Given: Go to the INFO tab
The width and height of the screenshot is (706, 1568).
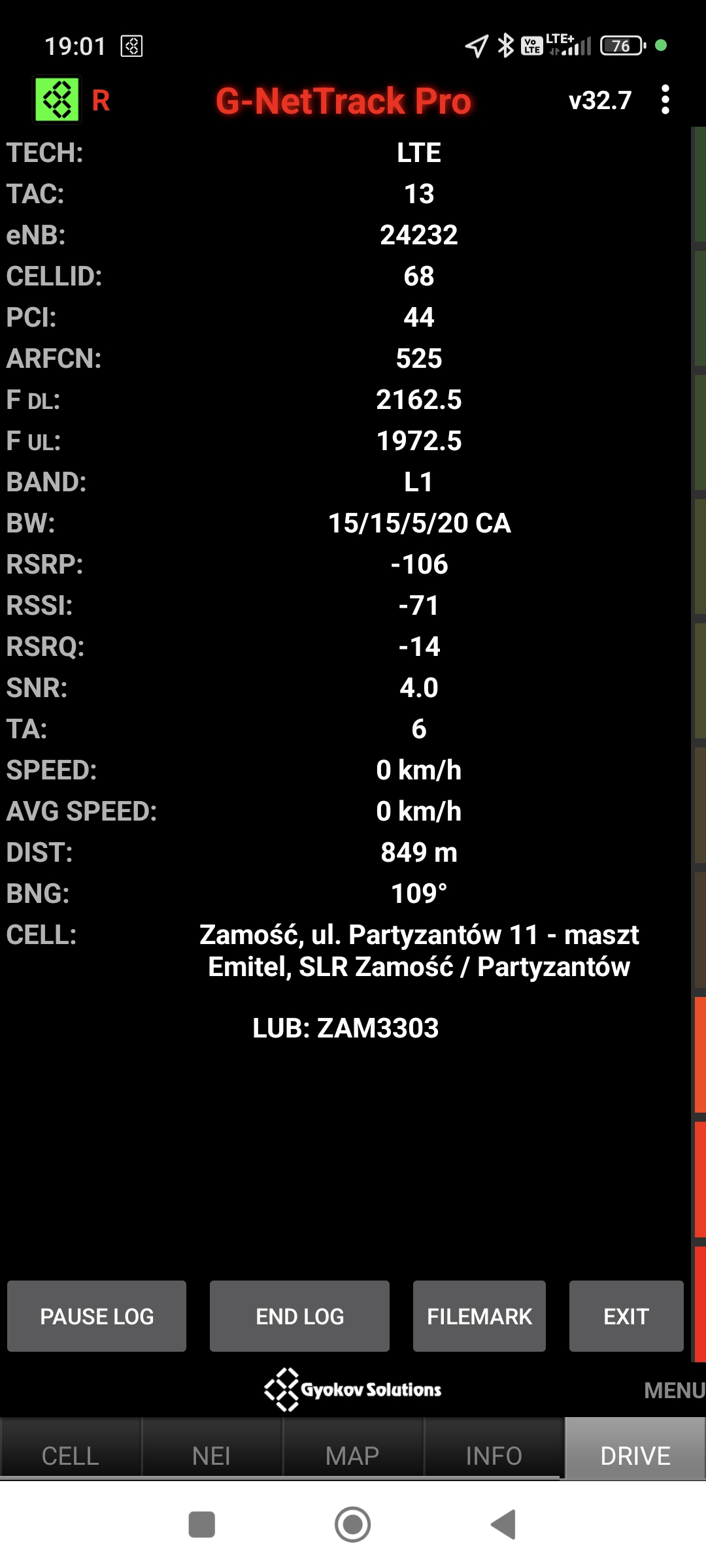Looking at the screenshot, I should coord(494,1456).
